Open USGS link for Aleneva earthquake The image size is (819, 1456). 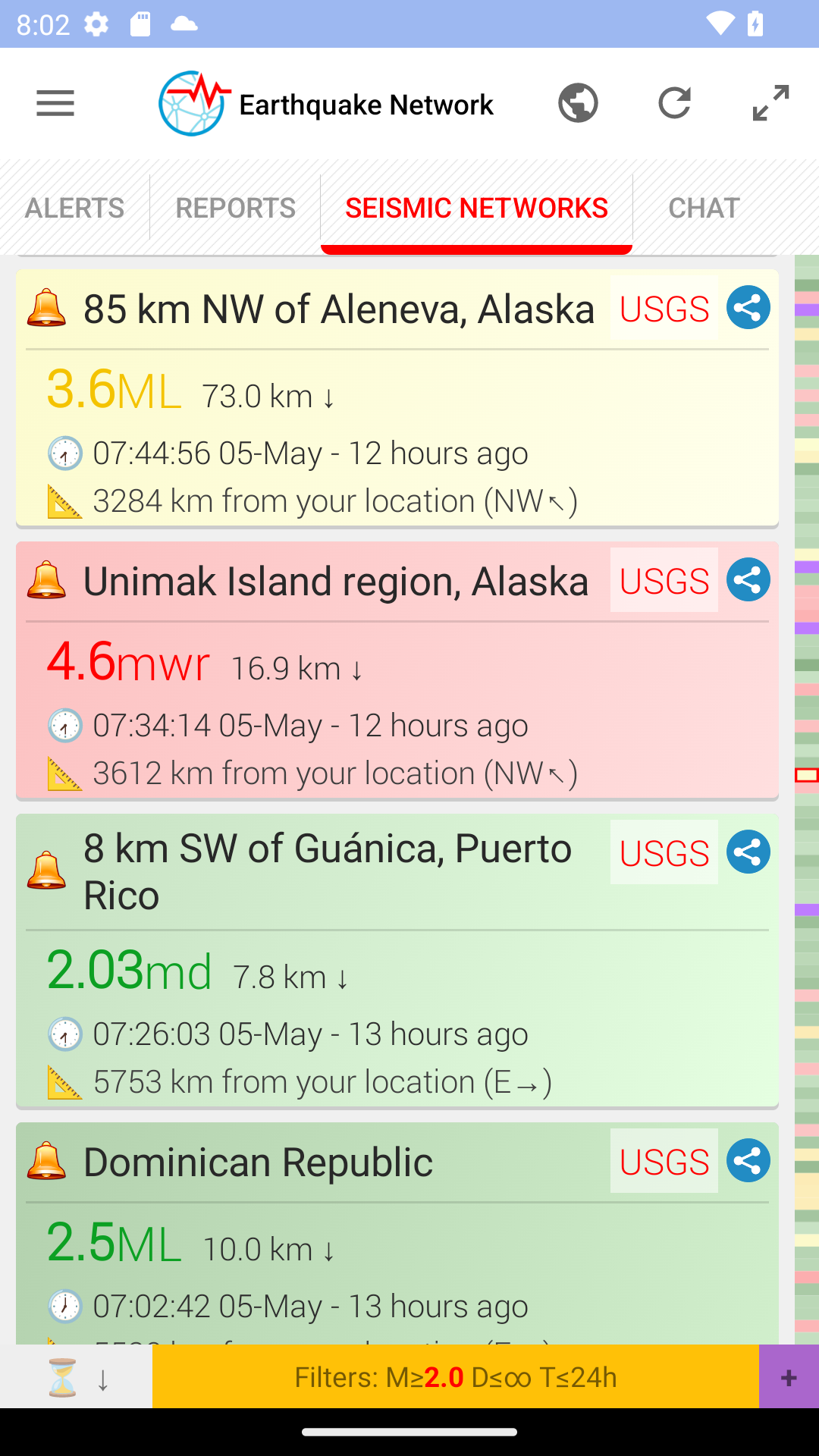pyautogui.click(x=664, y=307)
